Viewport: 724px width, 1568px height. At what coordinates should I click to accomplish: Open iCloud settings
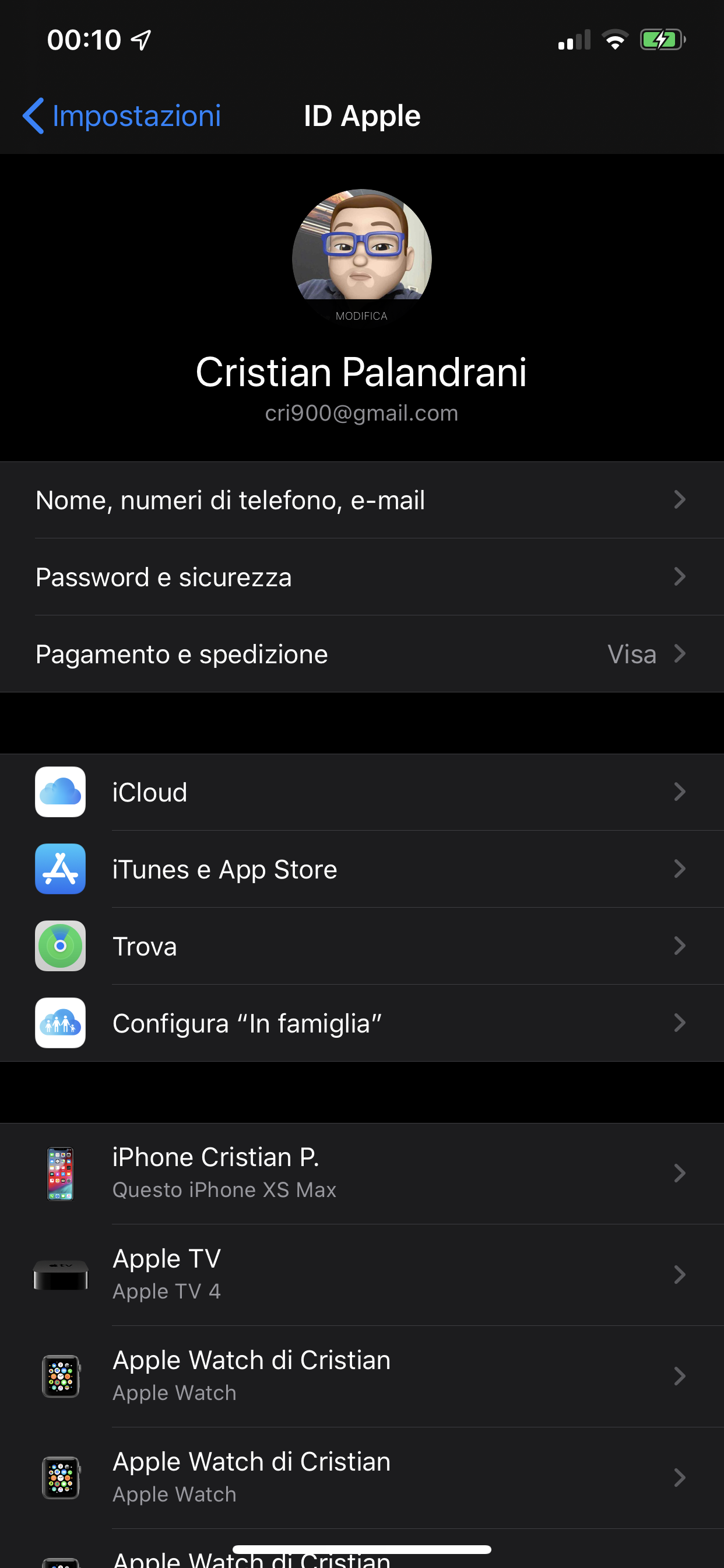(361, 793)
